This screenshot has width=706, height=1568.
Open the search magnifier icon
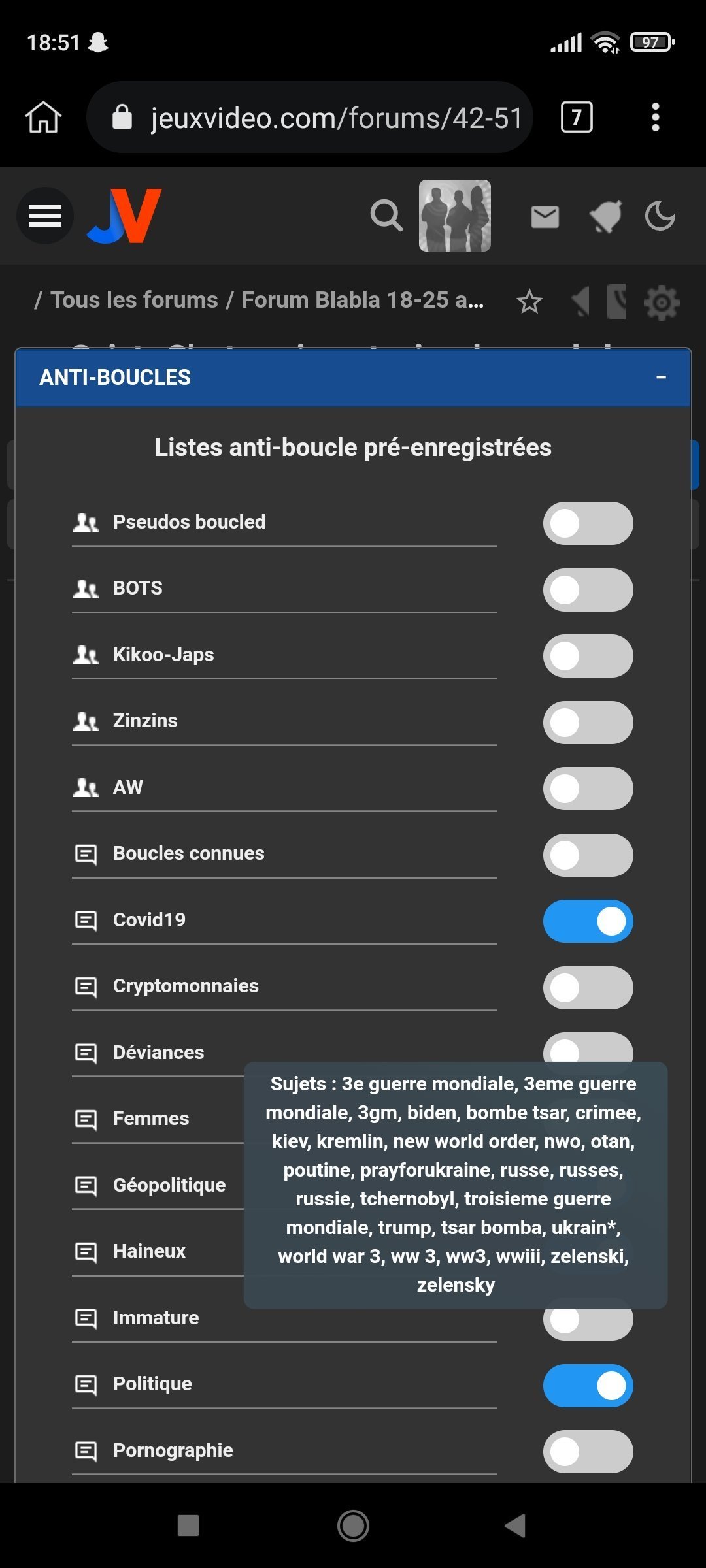click(386, 216)
